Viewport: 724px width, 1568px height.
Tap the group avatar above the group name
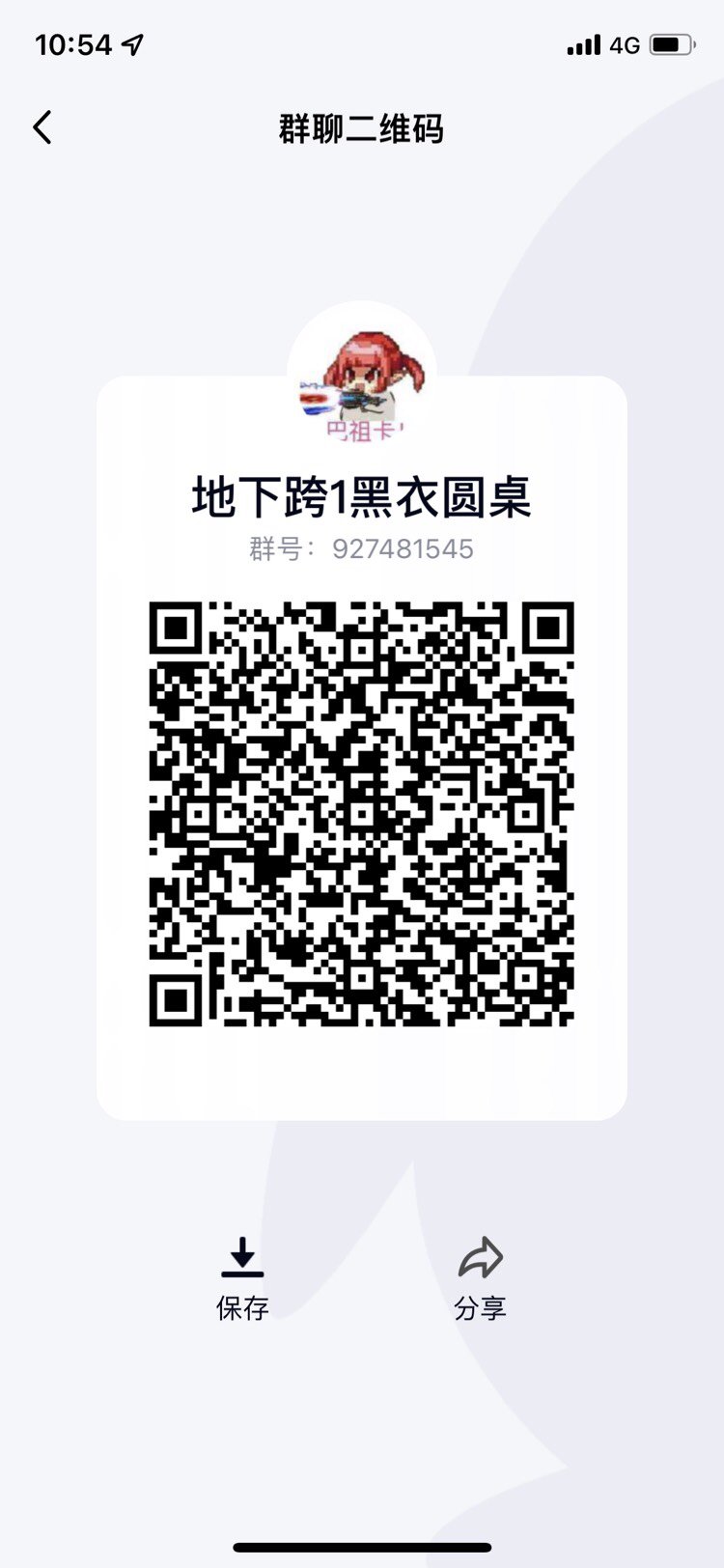tap(362, 377)
